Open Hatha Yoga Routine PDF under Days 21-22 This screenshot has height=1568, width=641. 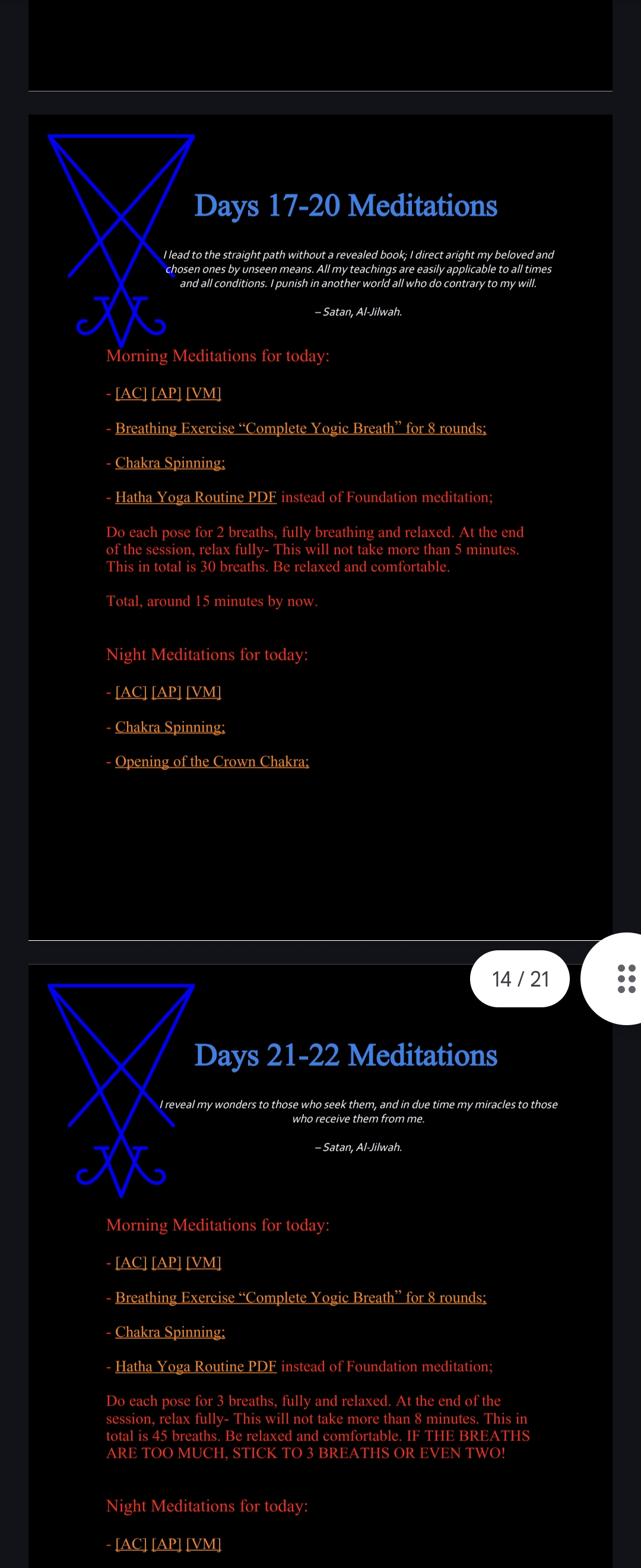click(195, 1367)
